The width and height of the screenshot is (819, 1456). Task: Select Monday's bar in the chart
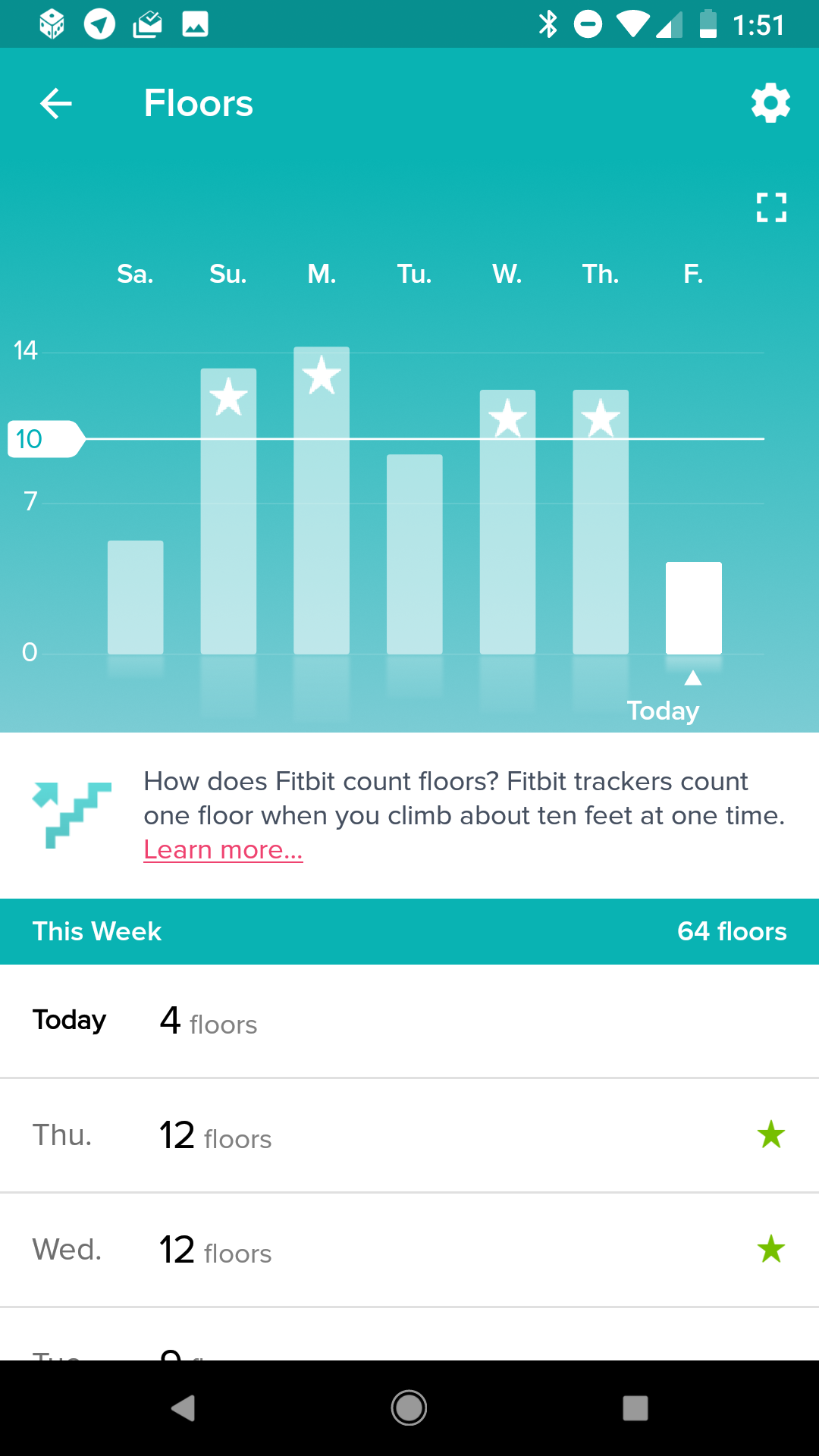322,500
